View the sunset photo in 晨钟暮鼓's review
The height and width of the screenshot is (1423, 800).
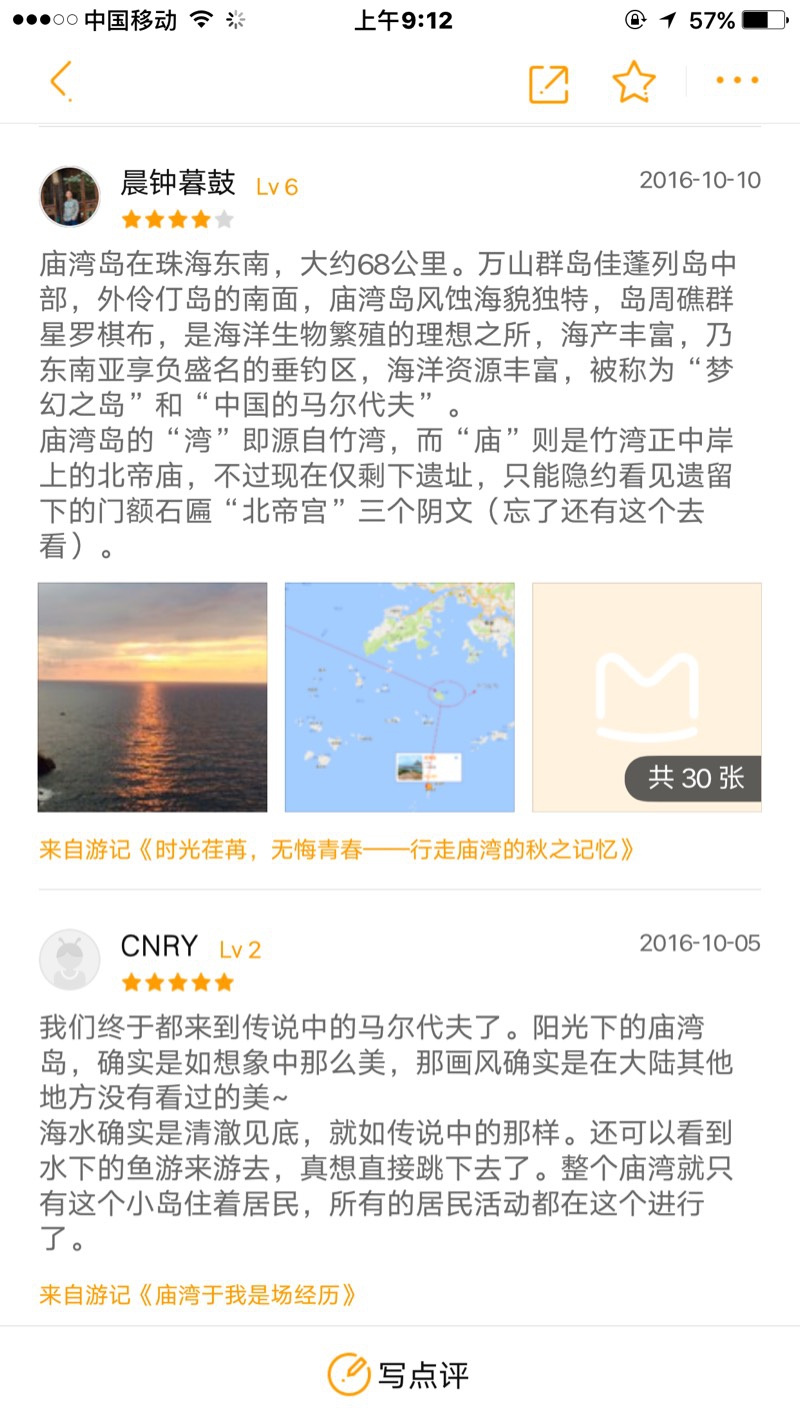click(153, 697)
